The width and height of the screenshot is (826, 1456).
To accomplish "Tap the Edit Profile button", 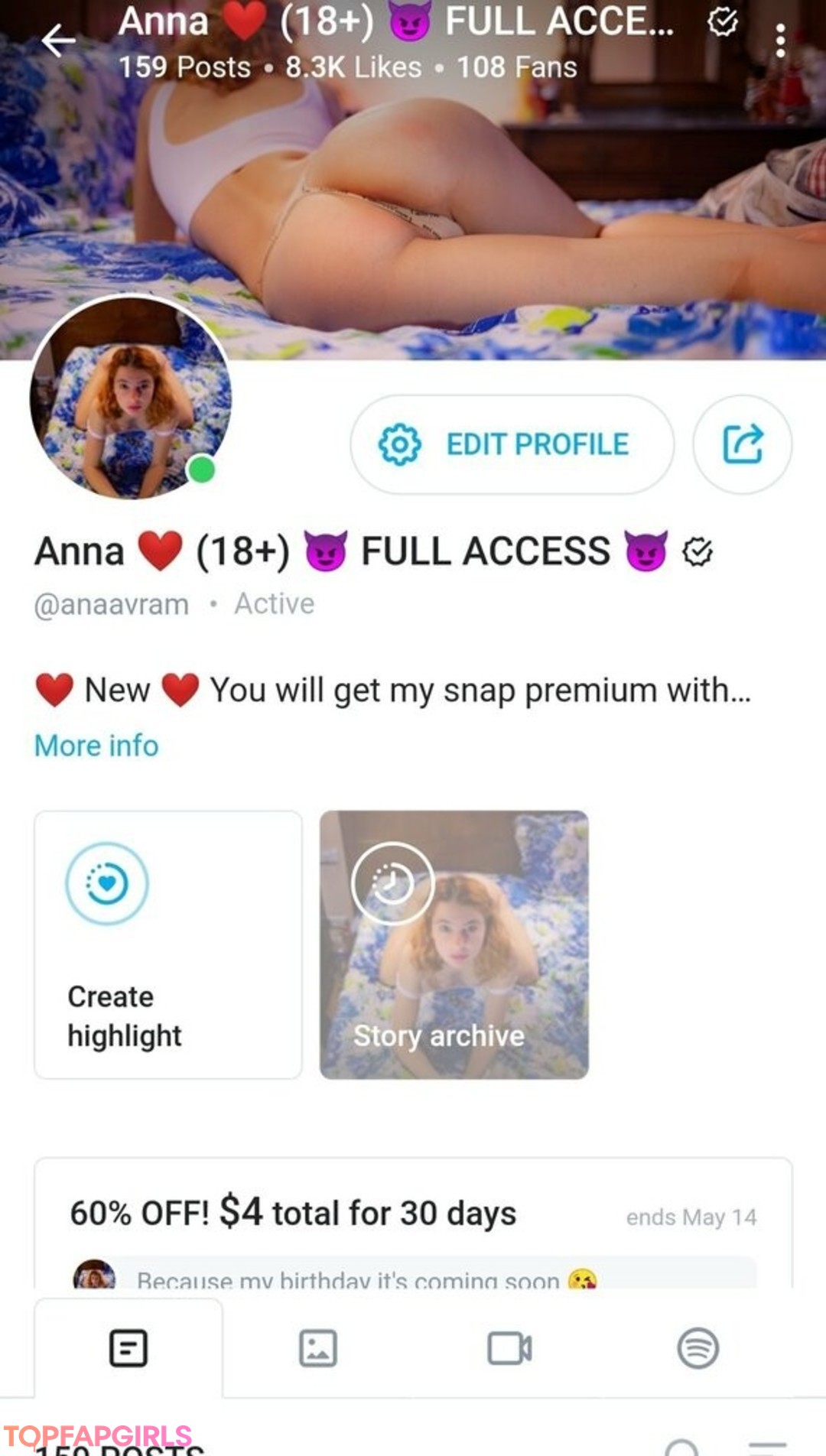I will click(x=512, y=444).
